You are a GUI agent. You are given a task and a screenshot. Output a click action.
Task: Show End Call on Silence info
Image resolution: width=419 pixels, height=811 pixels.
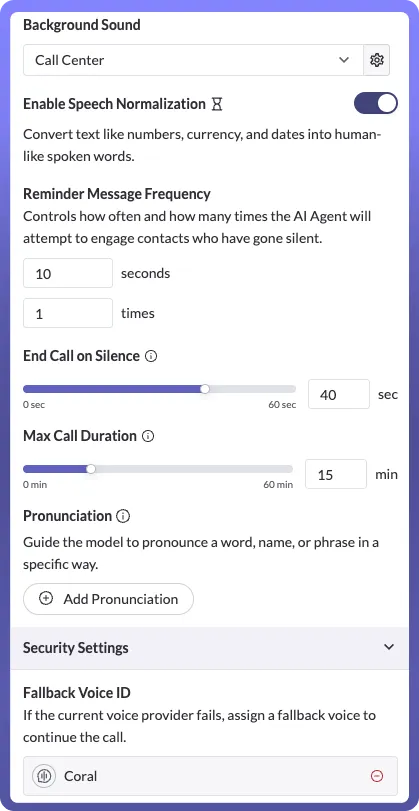point(151,356)
